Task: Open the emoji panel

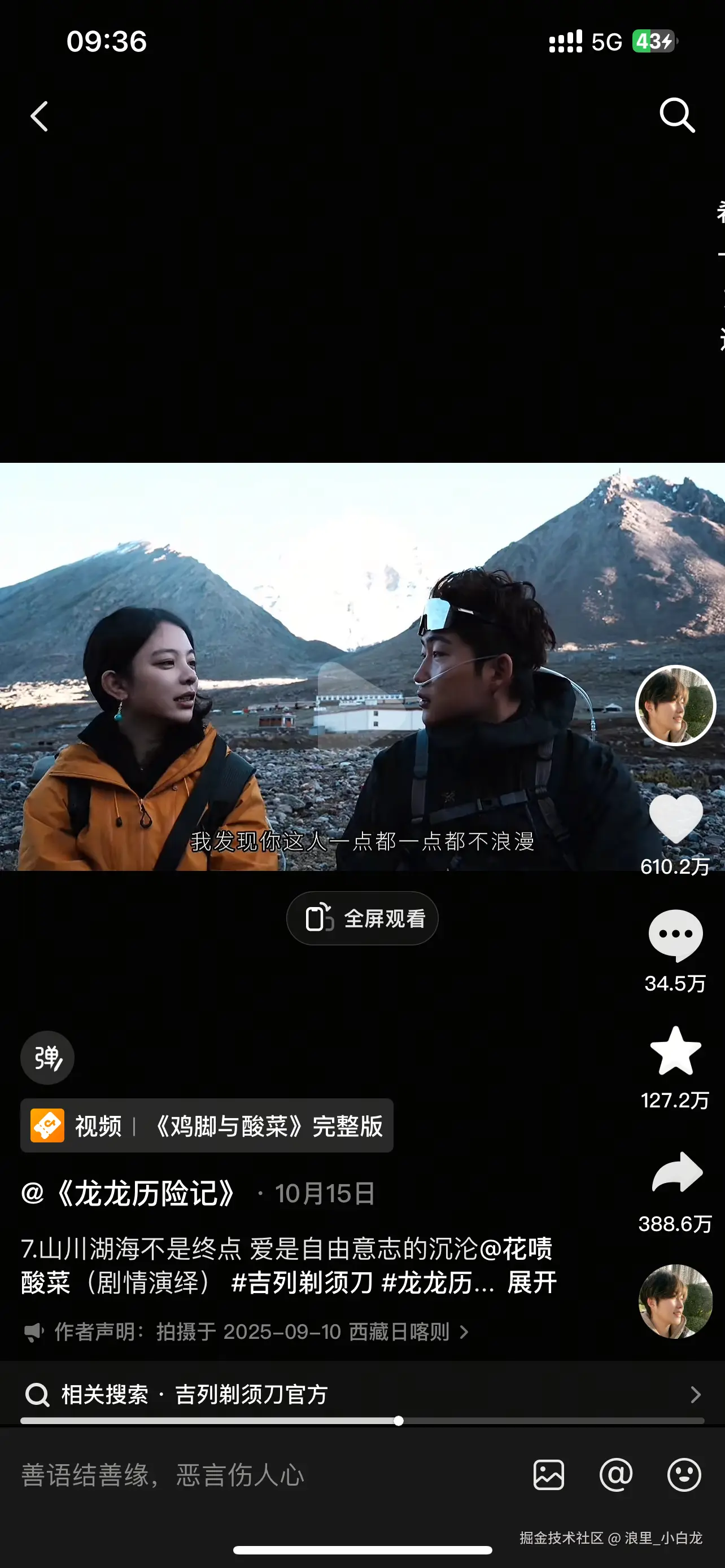Action: (x=683, y=1475)
